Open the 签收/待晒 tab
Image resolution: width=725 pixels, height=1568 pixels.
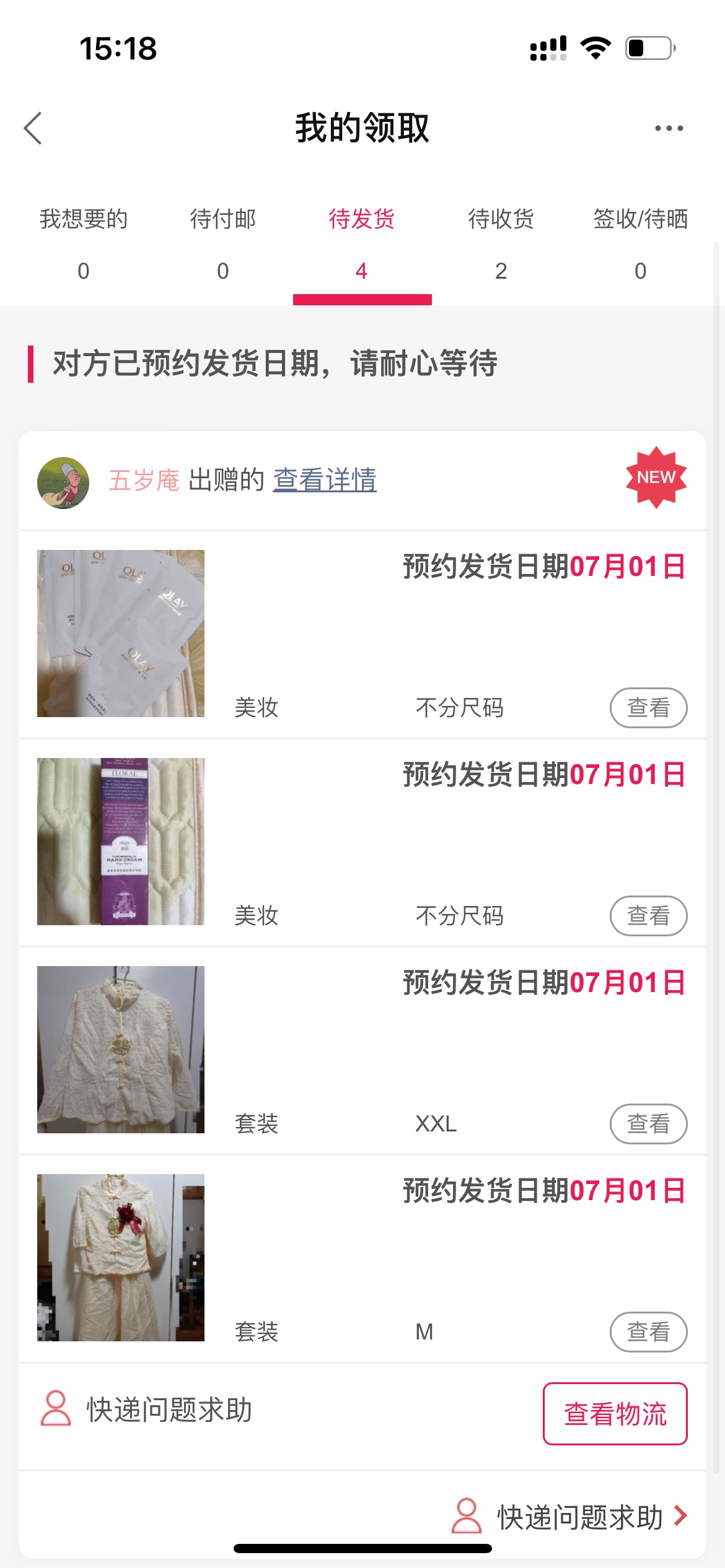pyautogui.click(x=641, y=244)
